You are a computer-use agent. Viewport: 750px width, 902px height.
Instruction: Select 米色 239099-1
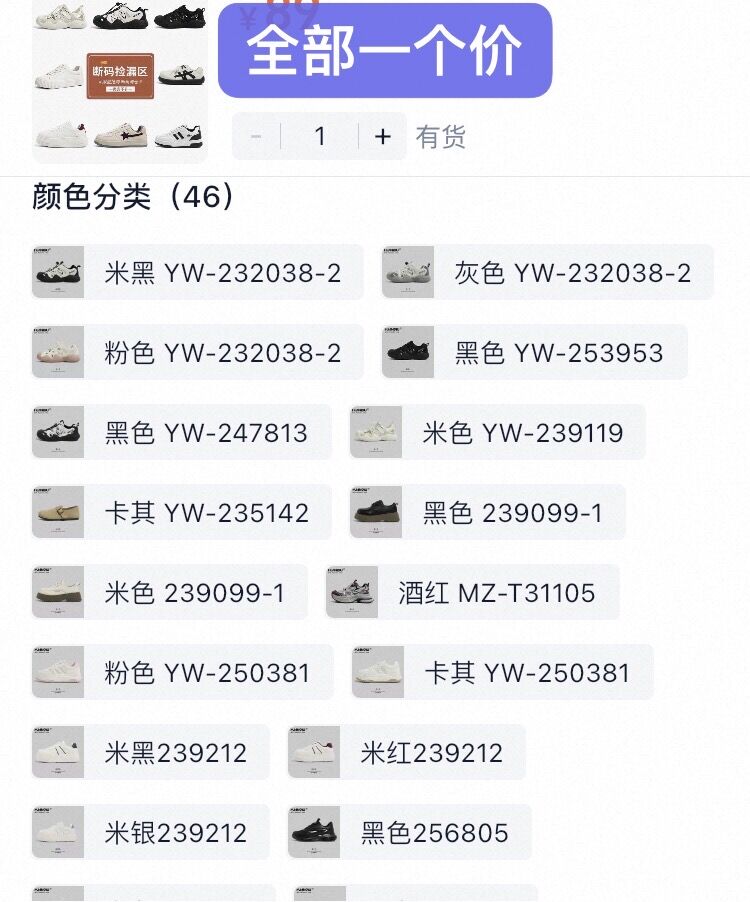170,592
